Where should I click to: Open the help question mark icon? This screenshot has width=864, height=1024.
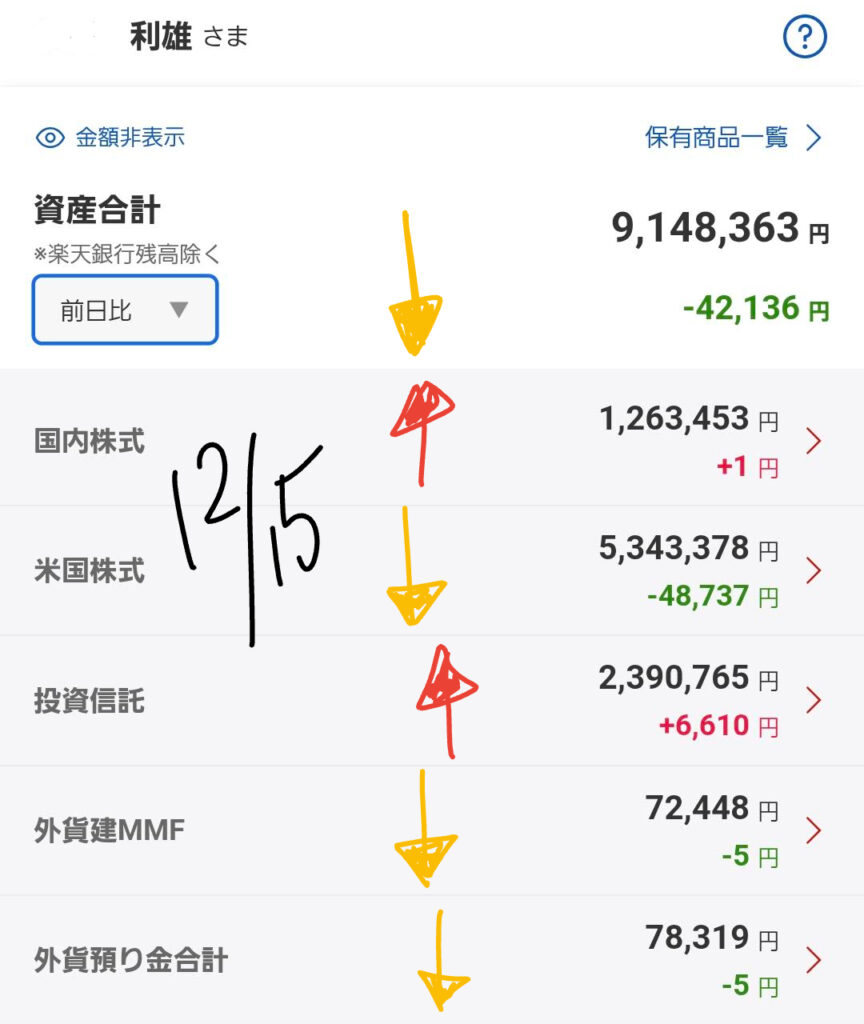coord(805,39)
